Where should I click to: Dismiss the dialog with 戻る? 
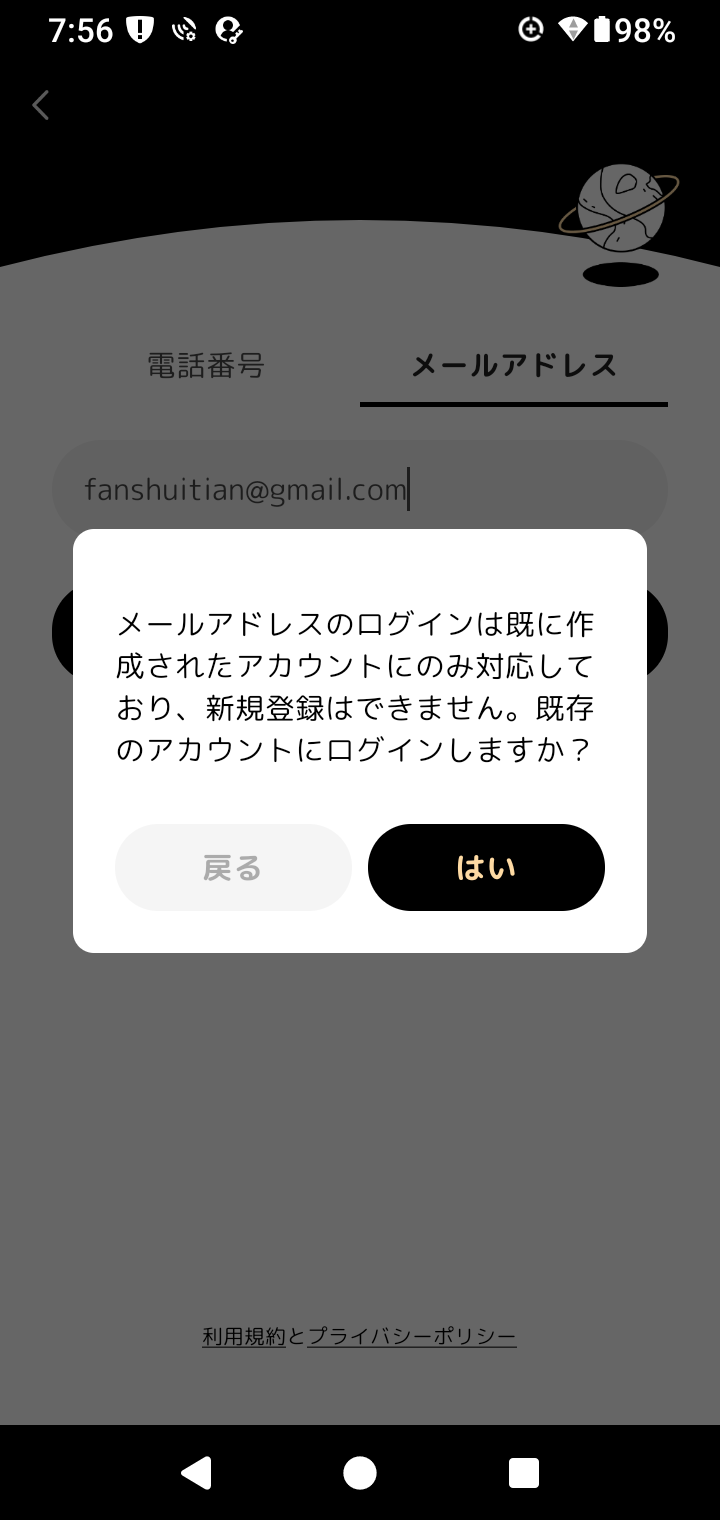233,867
